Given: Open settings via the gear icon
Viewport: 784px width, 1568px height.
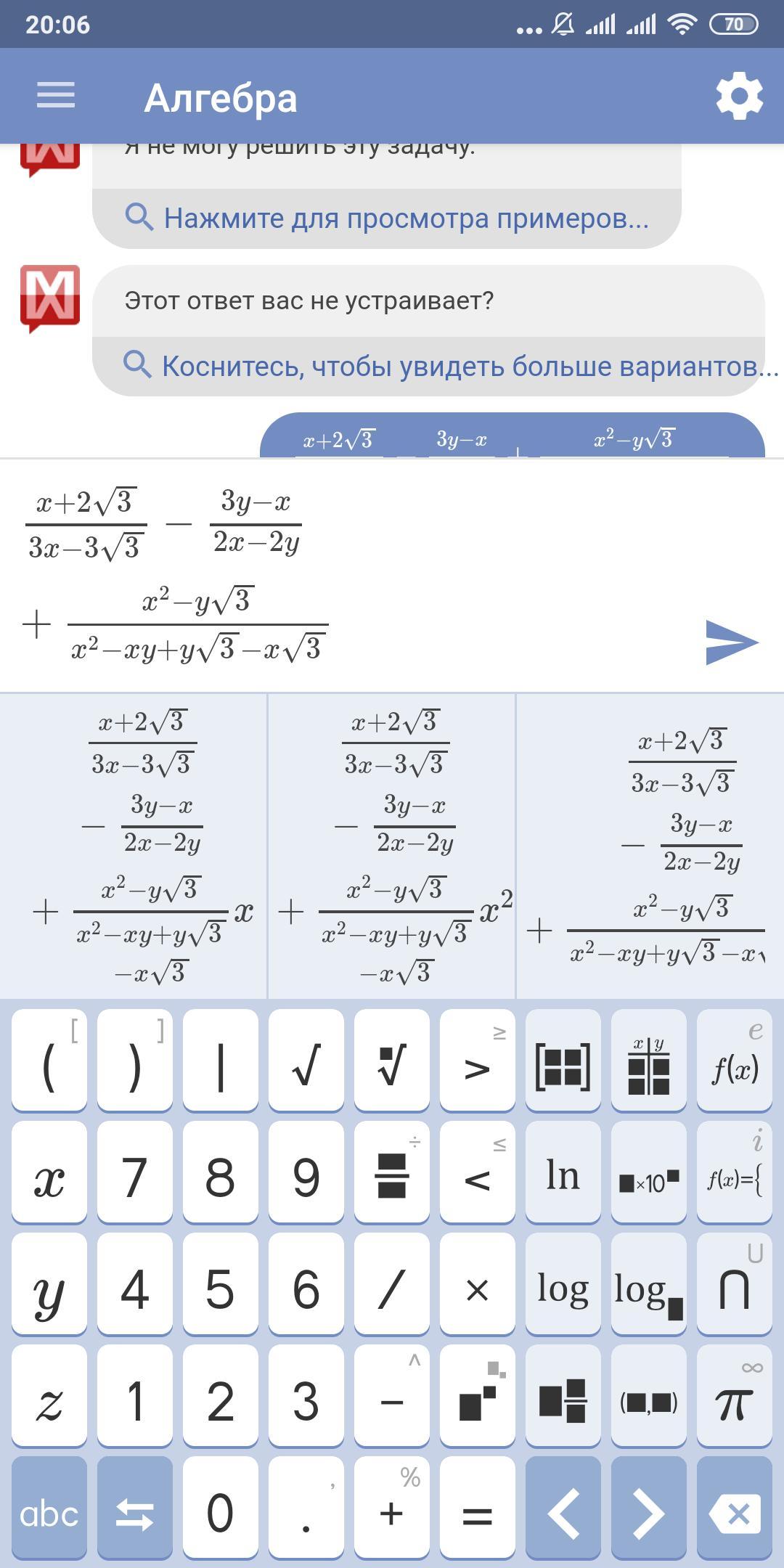Looking at the screenshot, I should tap(739, 95).
